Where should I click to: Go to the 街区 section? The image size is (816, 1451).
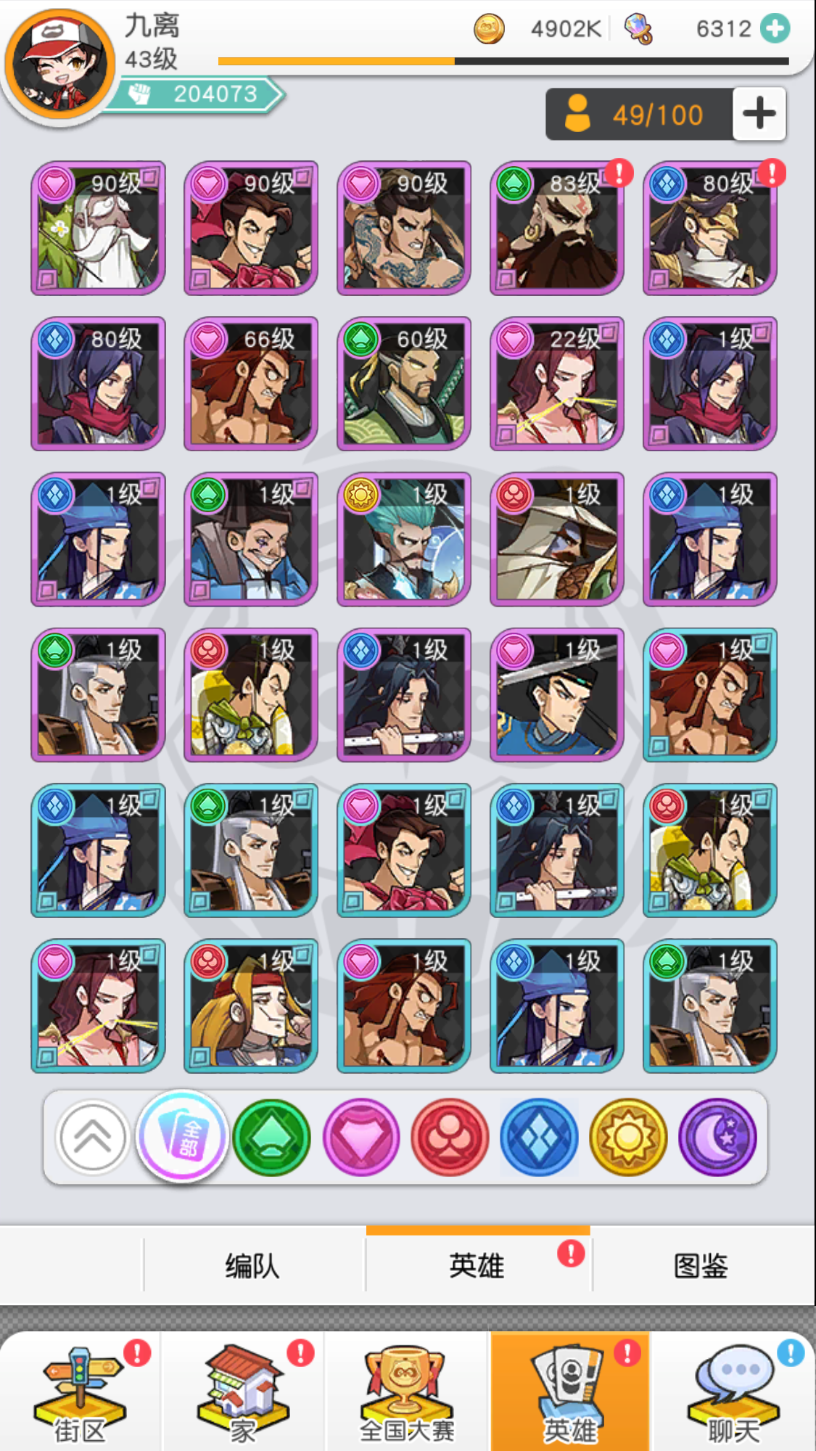(80, 1390)
